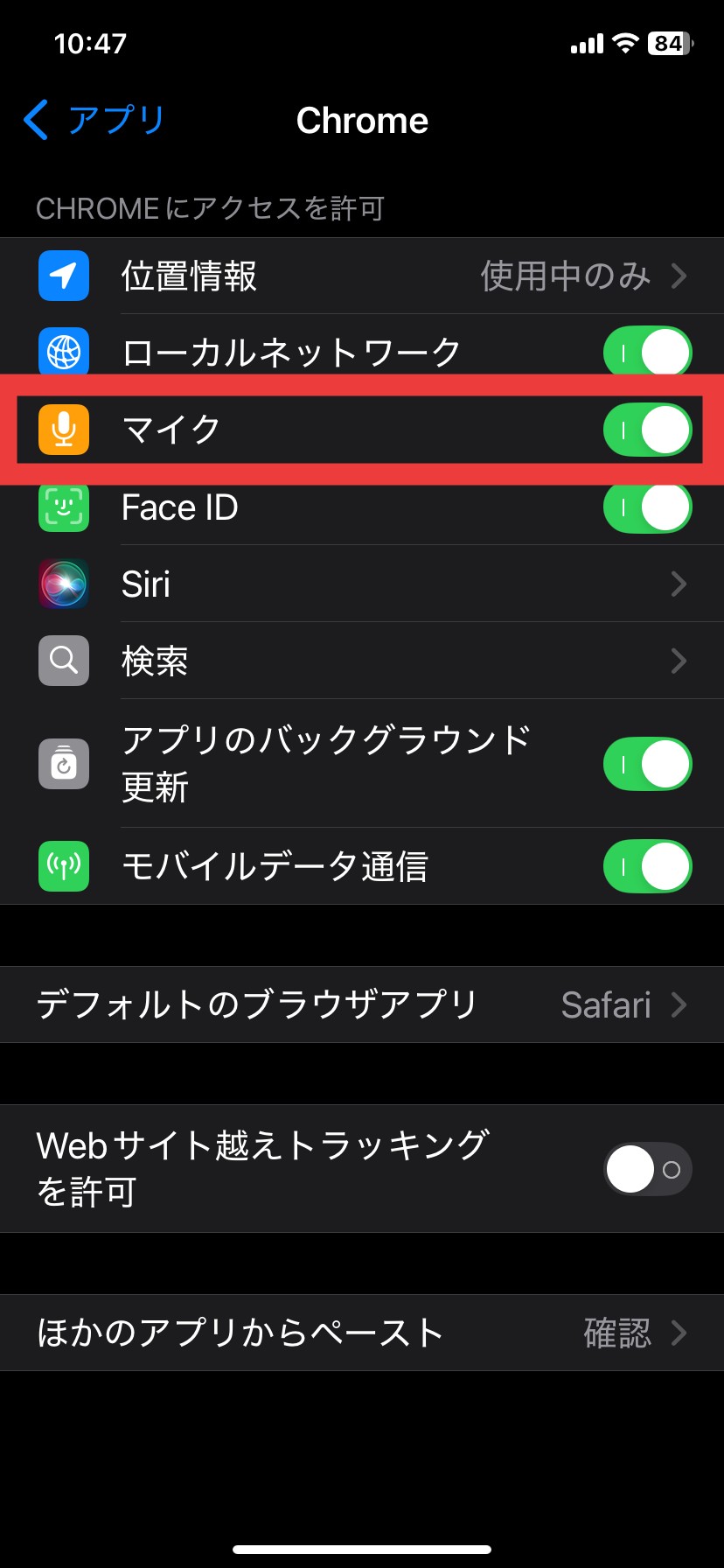The height and width of the screenshot is (1568, 724).
Task: Open 位置情報 location settings
Action: click(x=362, y=276)
